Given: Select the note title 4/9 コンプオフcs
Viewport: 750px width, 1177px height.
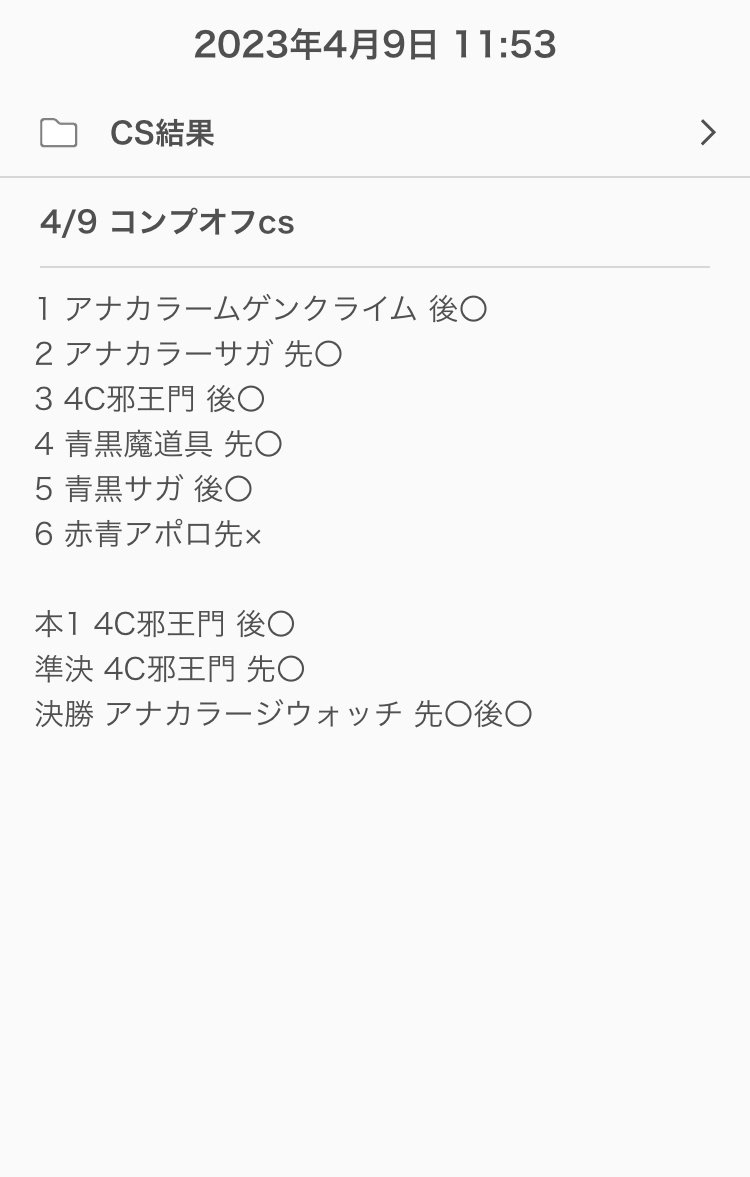Looking at the screenshot, I should tap(168, 222).
